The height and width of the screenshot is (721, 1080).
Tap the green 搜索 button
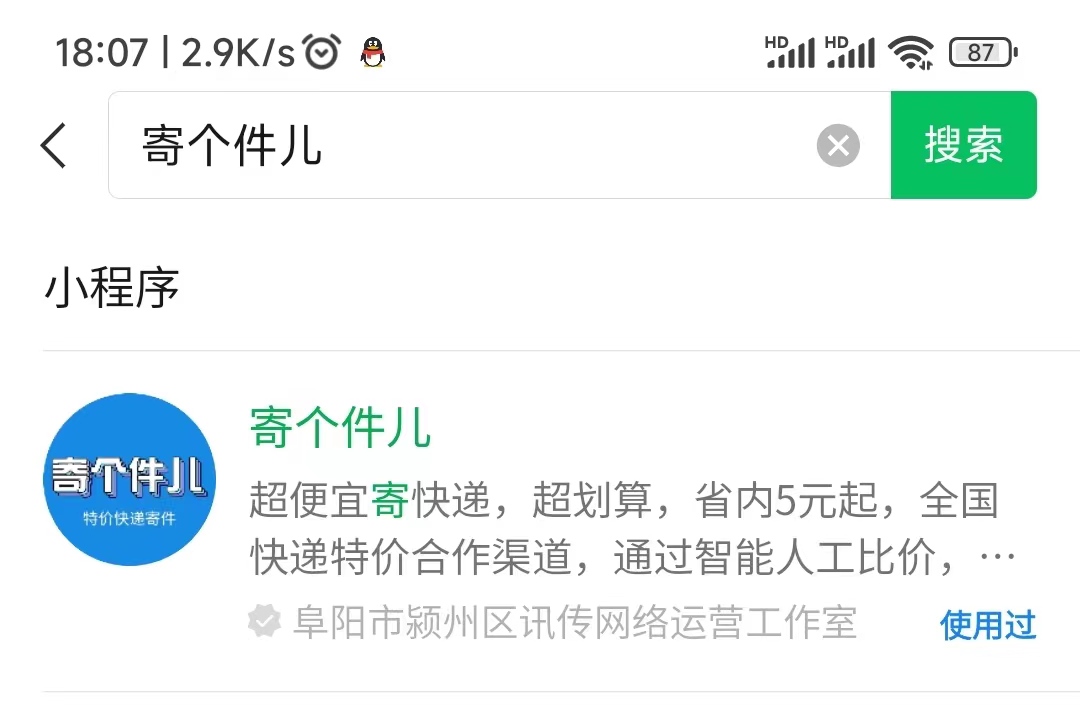coord(963,146)
